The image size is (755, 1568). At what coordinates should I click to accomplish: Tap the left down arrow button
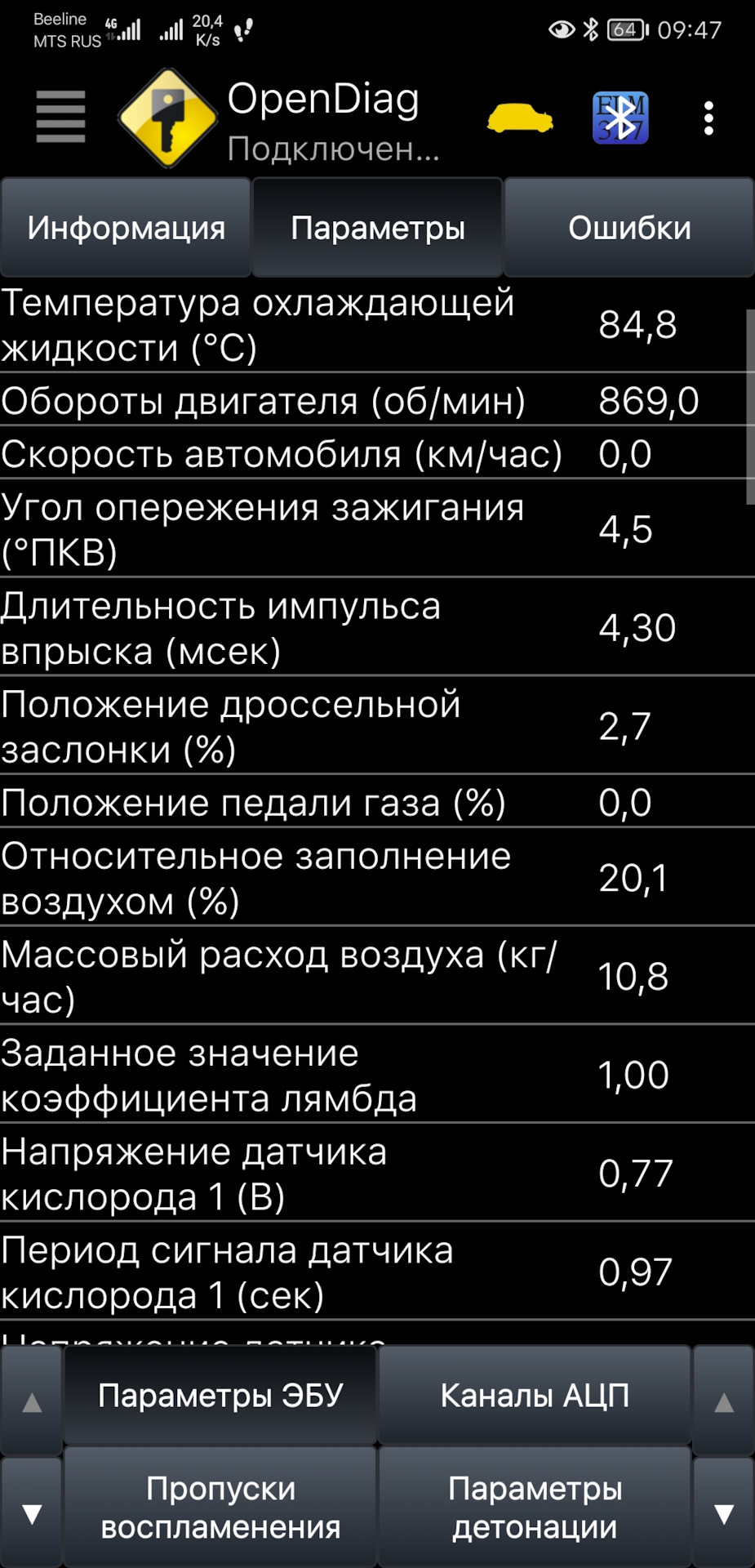coord(32,1513)
